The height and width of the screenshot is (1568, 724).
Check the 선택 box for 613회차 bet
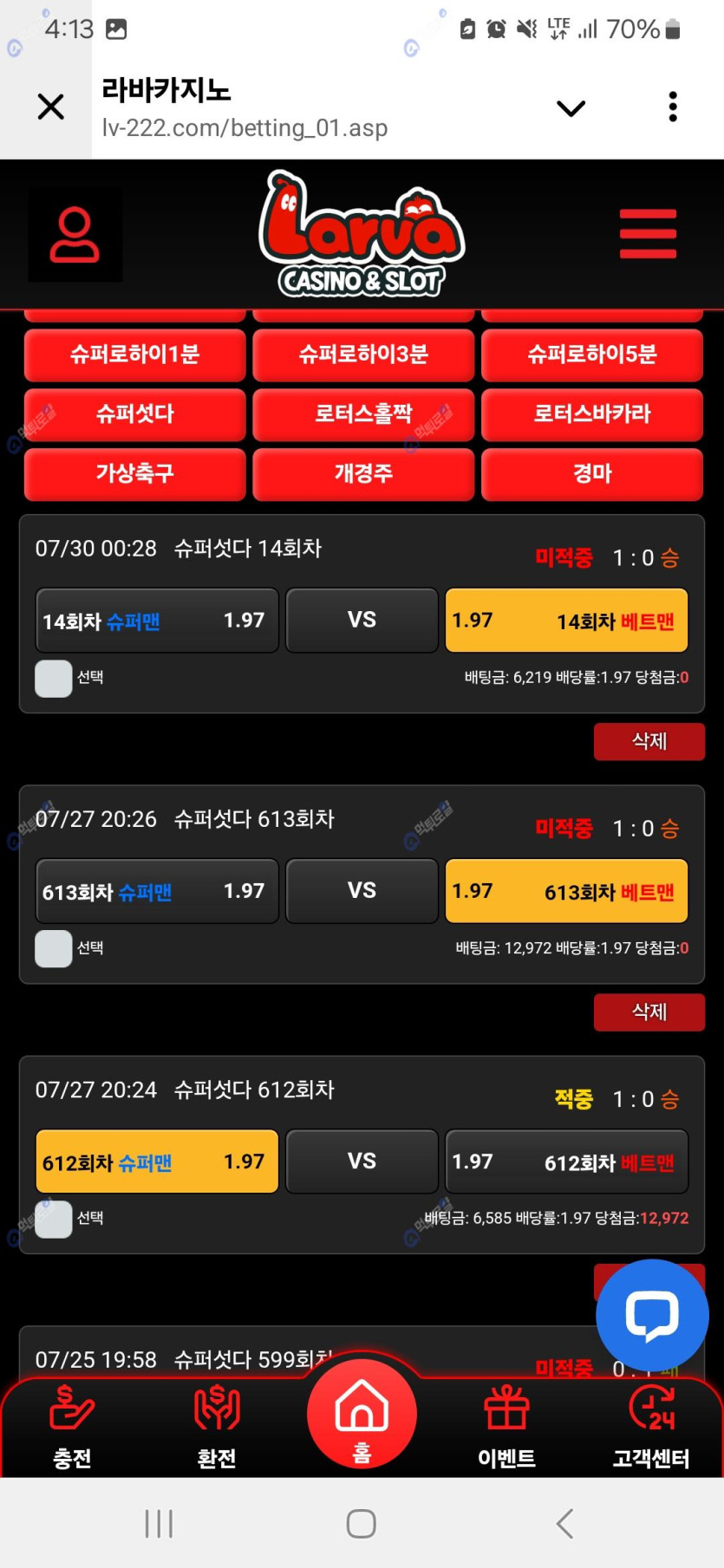click(x=54, y=948)
